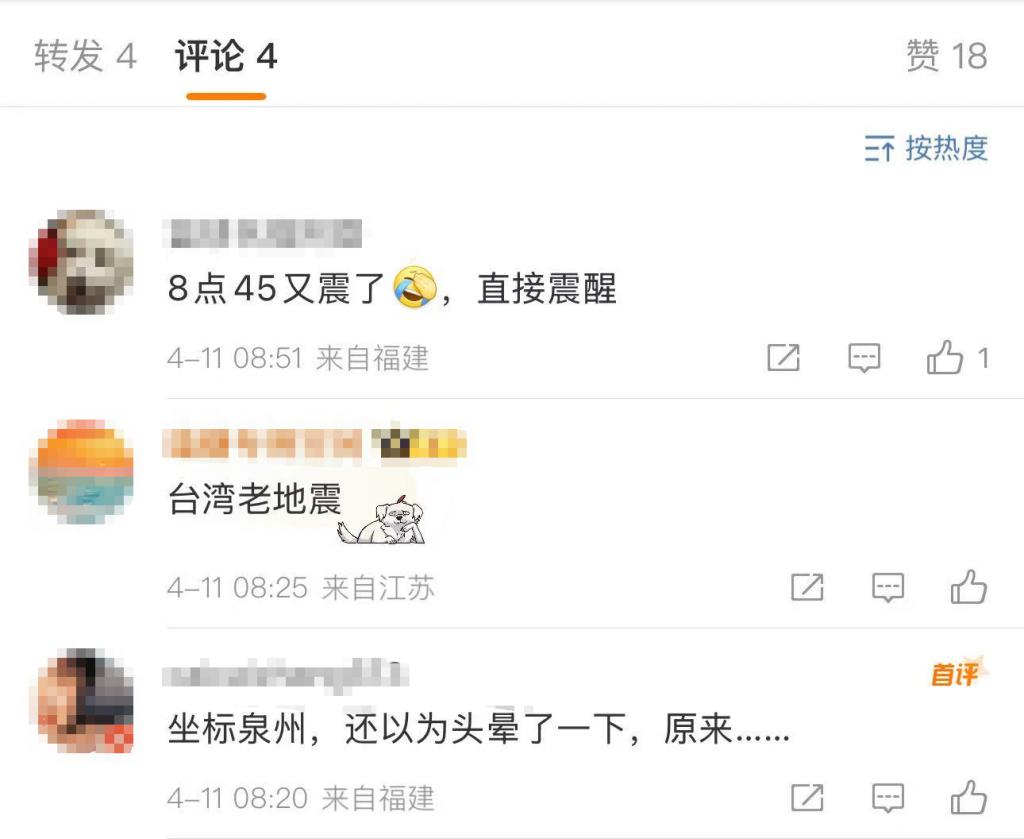The height and width of the screenshot is (839, 1024).
Task: Open avatar of 8点45又震了 commenter
Action: point(82,262)
